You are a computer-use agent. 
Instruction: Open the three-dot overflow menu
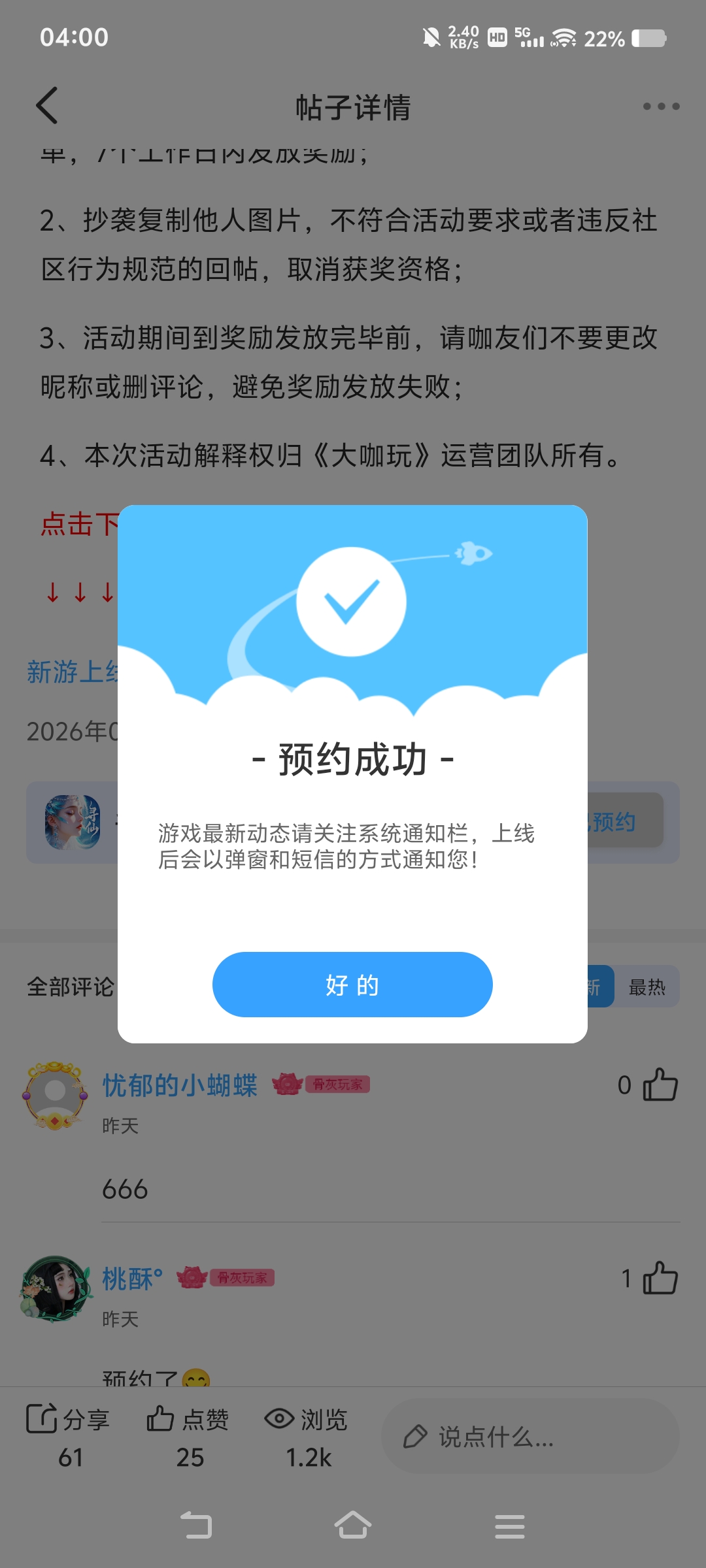pos(661,106)
